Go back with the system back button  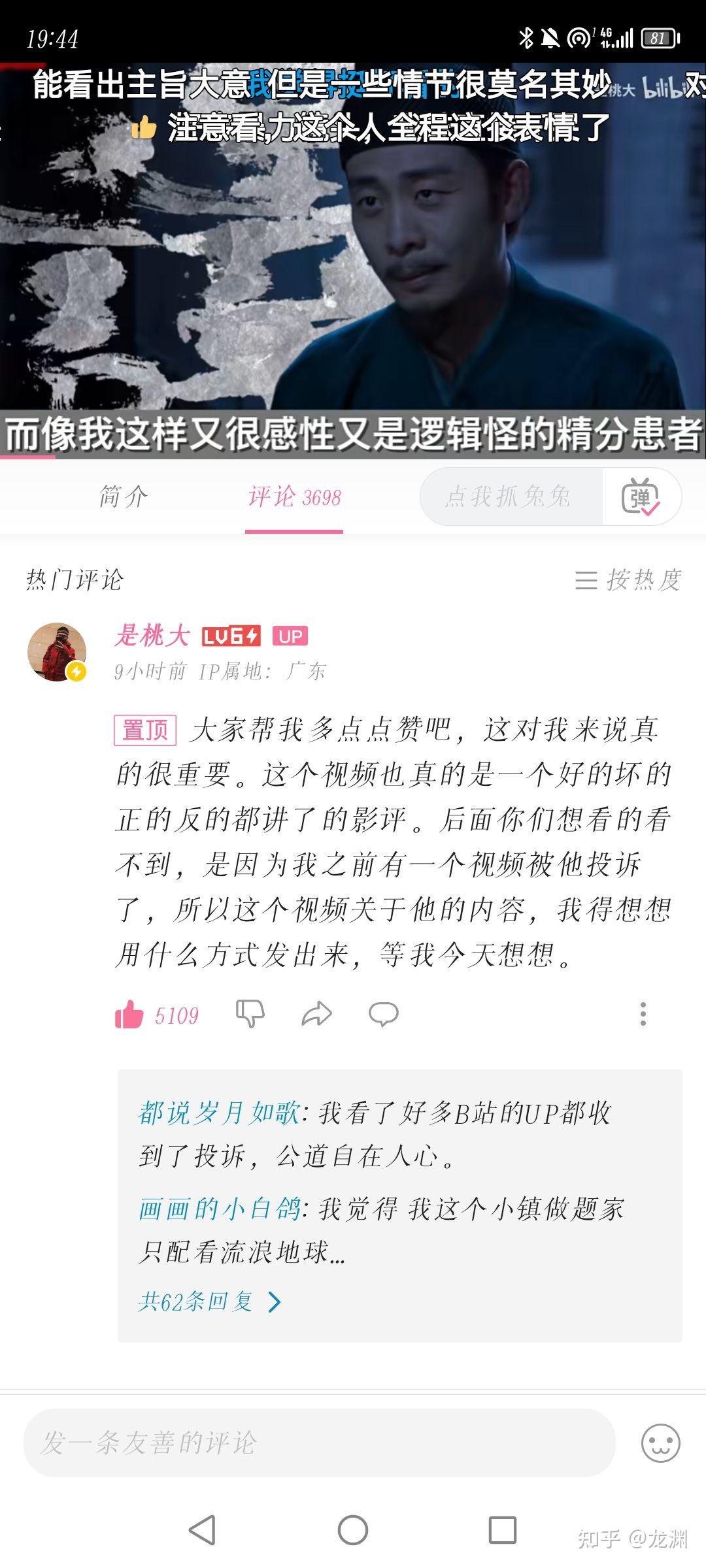[x=202, y=1529]
